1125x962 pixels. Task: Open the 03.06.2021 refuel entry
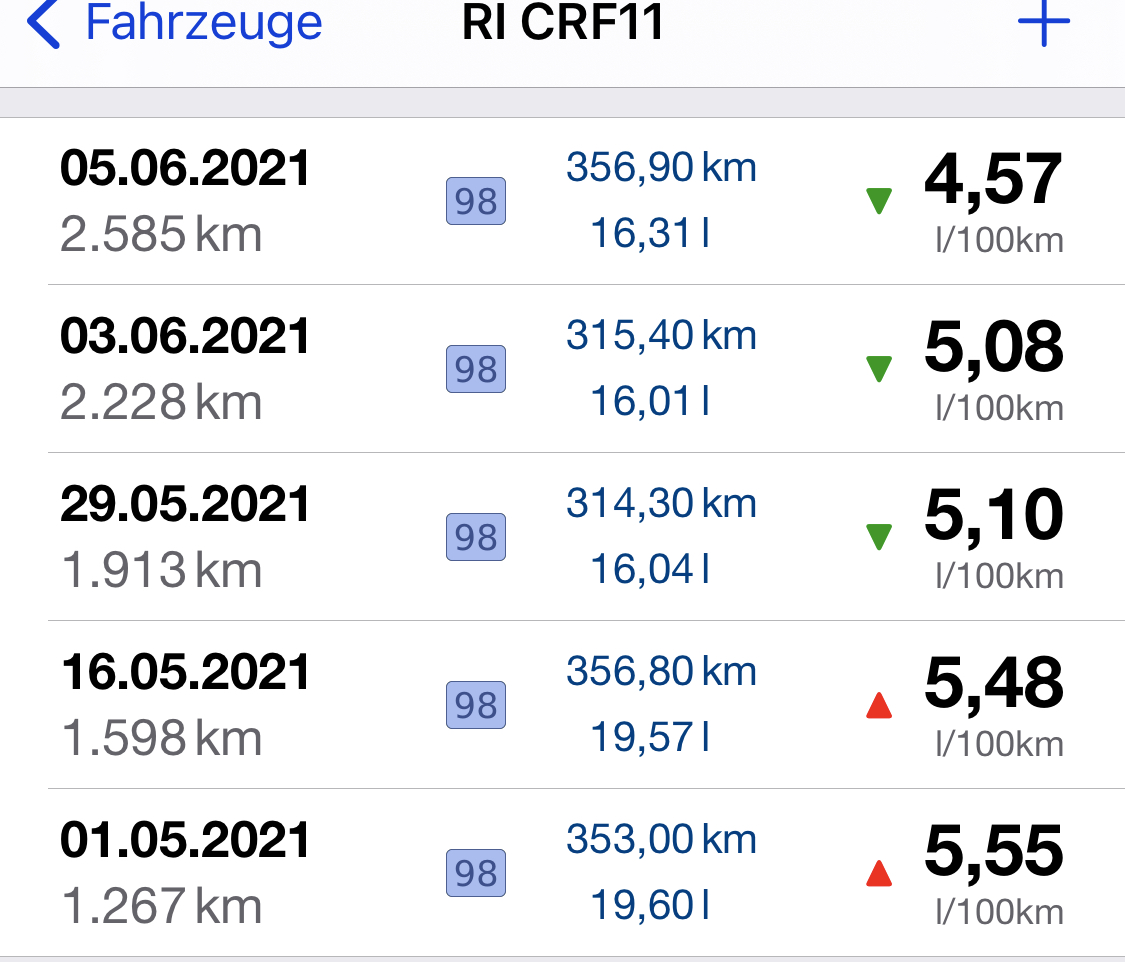coord(562,369)
